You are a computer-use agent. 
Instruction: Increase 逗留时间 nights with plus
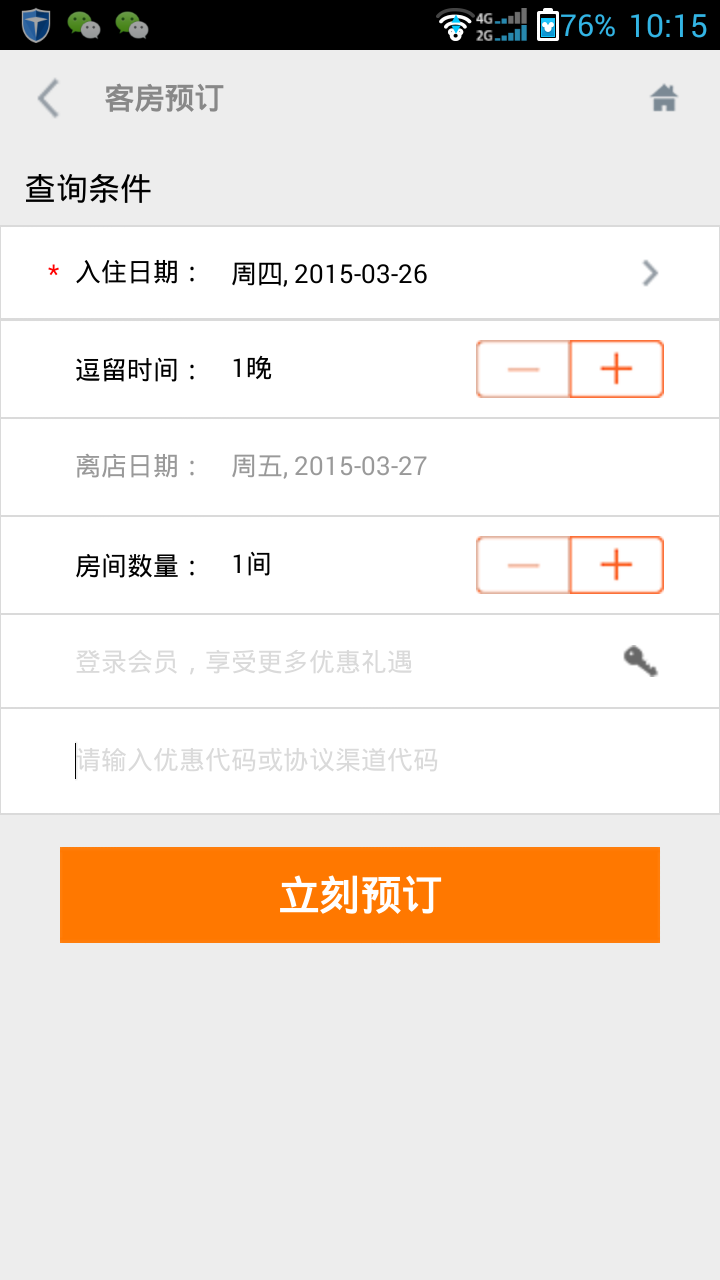[616, 369]
